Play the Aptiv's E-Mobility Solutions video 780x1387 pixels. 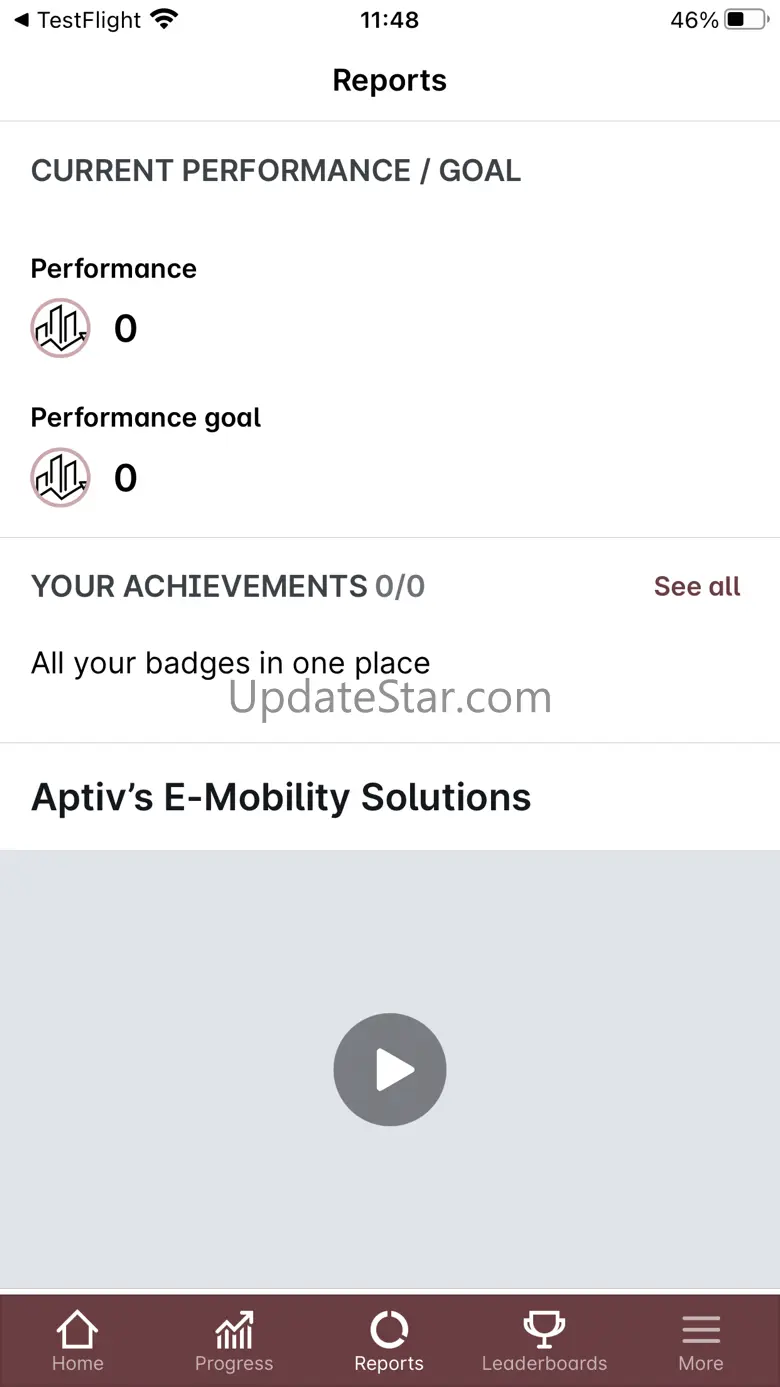[x=390, y=1070]
